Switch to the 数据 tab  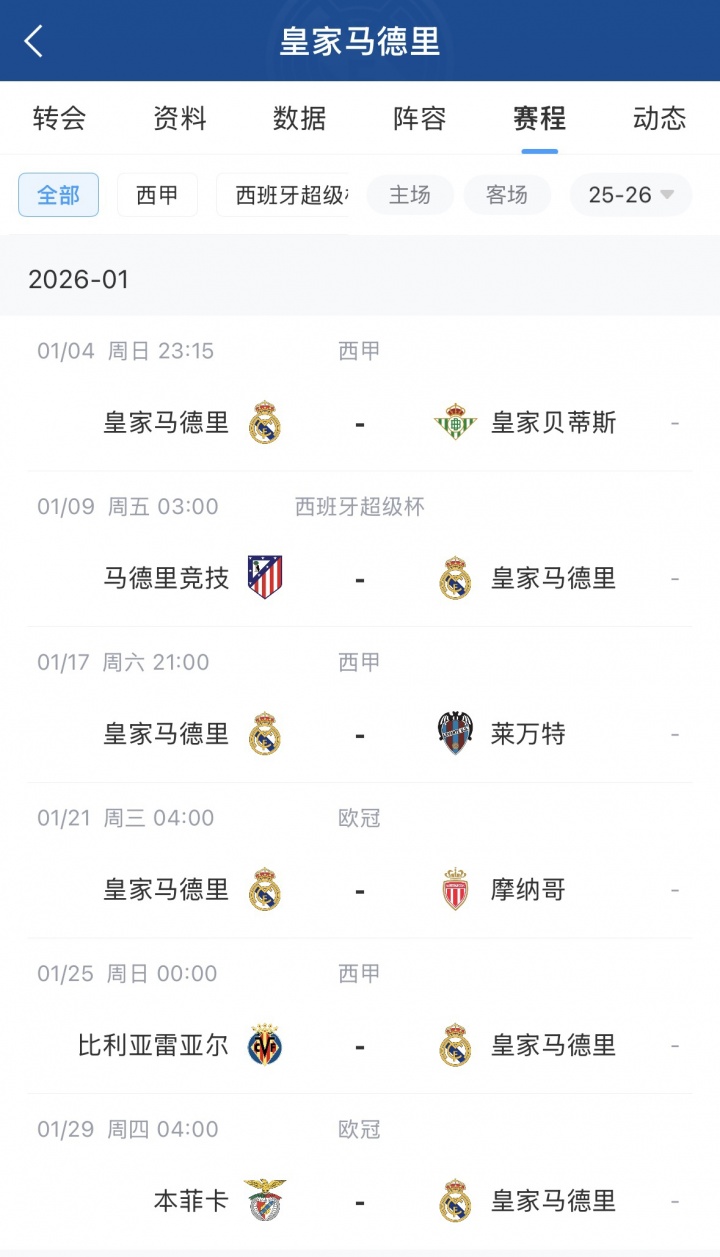point(300,119)
